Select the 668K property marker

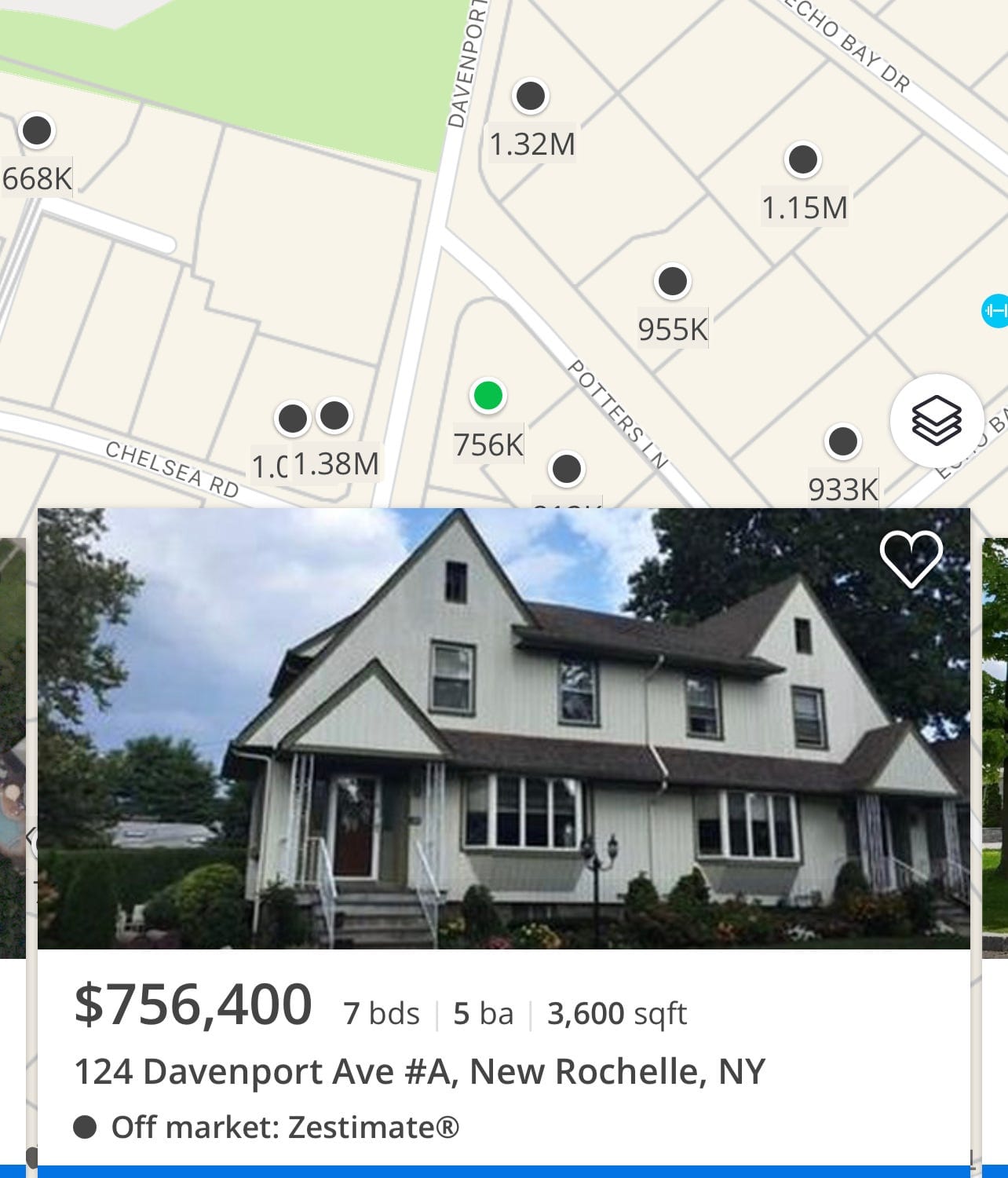[x=37, y=130]
